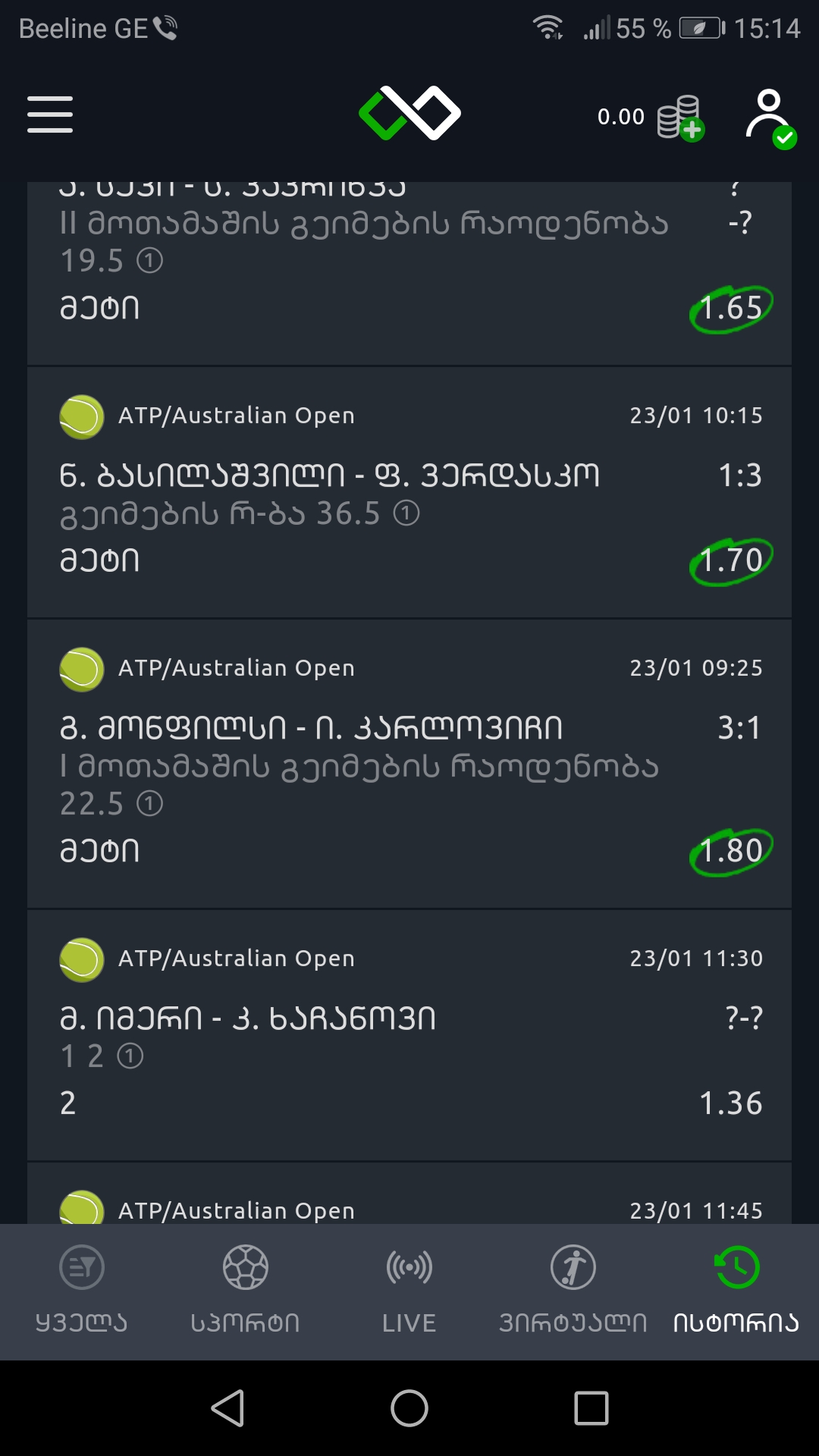Tap the info icon next to 1 2
This screenshot has height=1456, width=819.
[x=130, y=1056]
